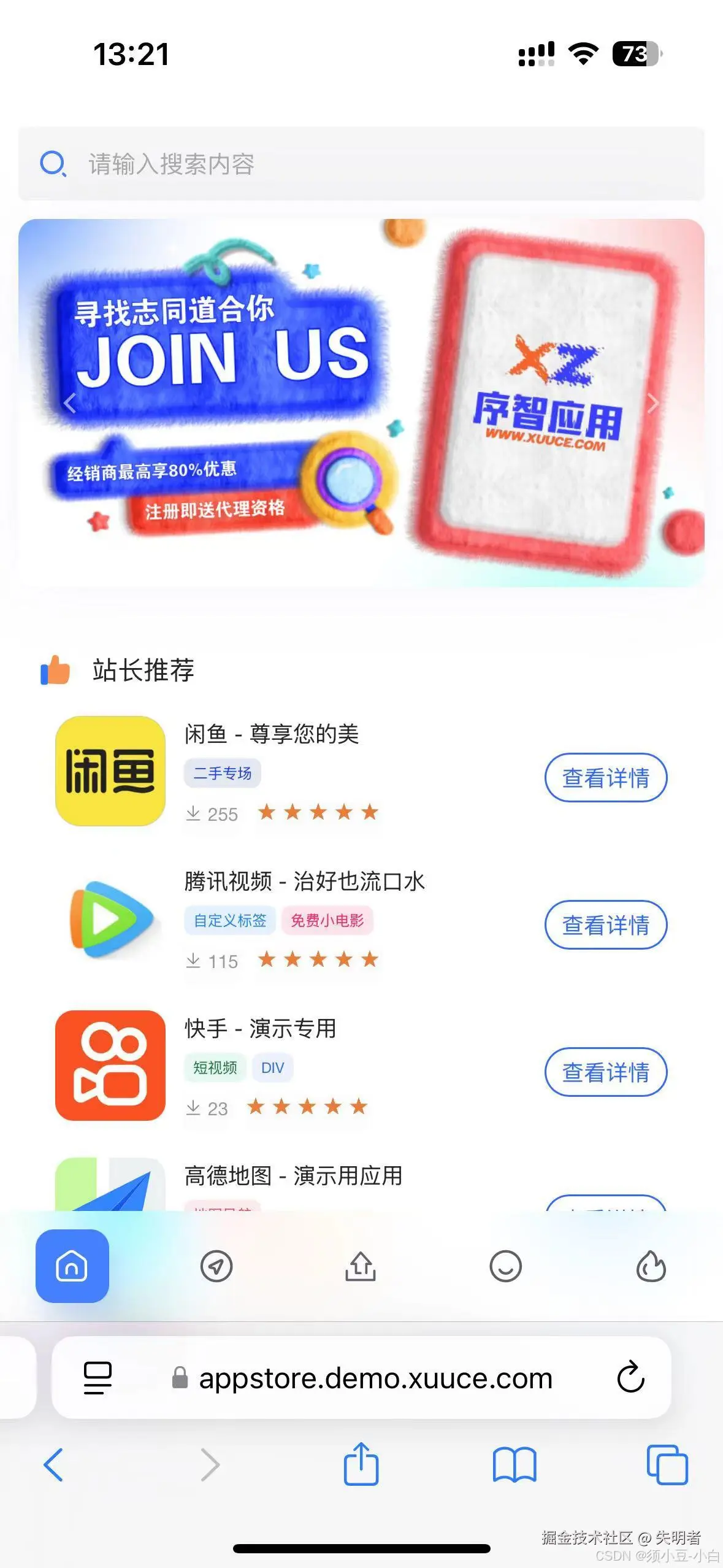Open the 高德地图 app entry
The image size is (723, 1568).
[293, 1177]
